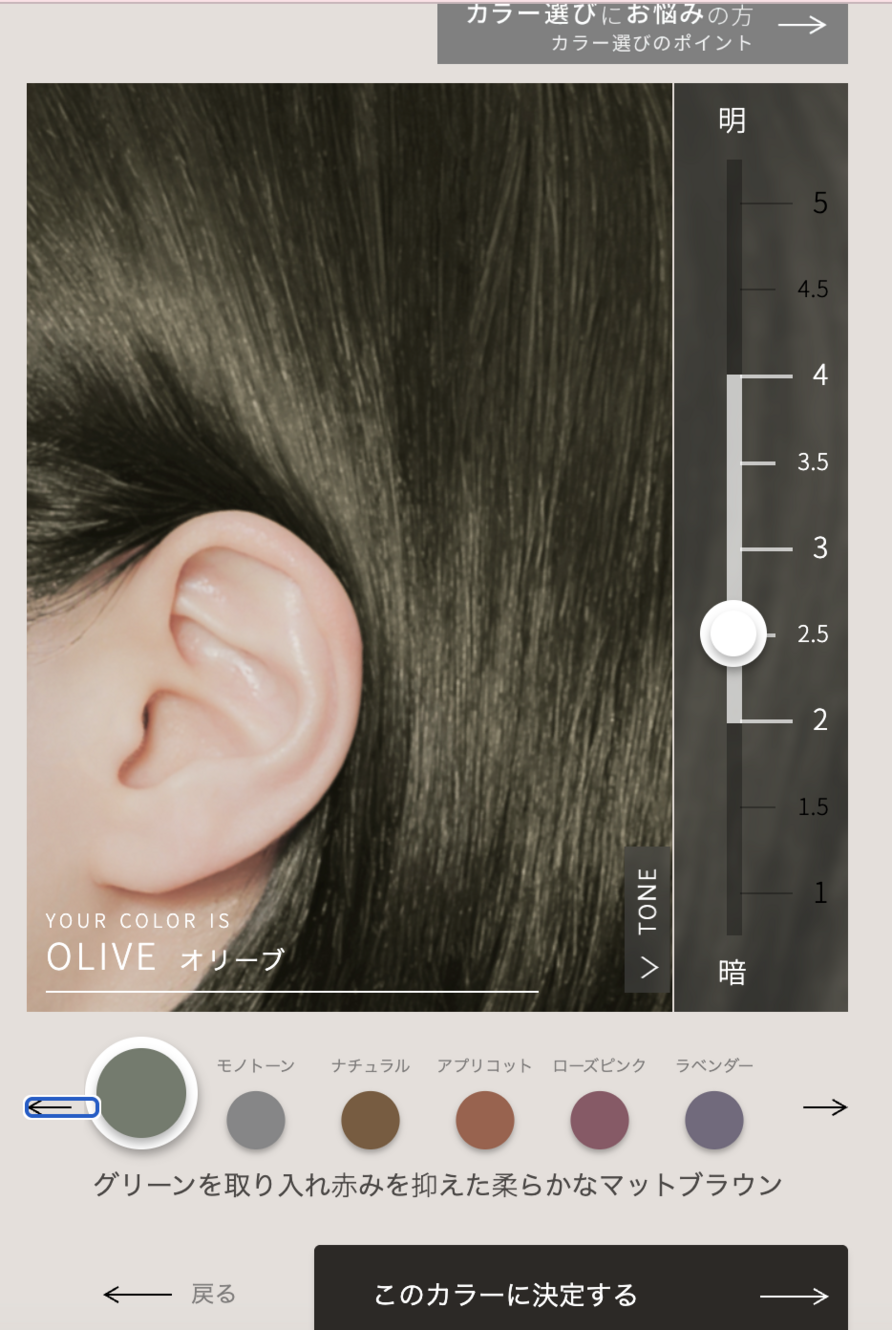Show more colors with the right arrow
The height and width of the screenshot is (1330, 892).
pyautogui.click(x=825, y=1108)
